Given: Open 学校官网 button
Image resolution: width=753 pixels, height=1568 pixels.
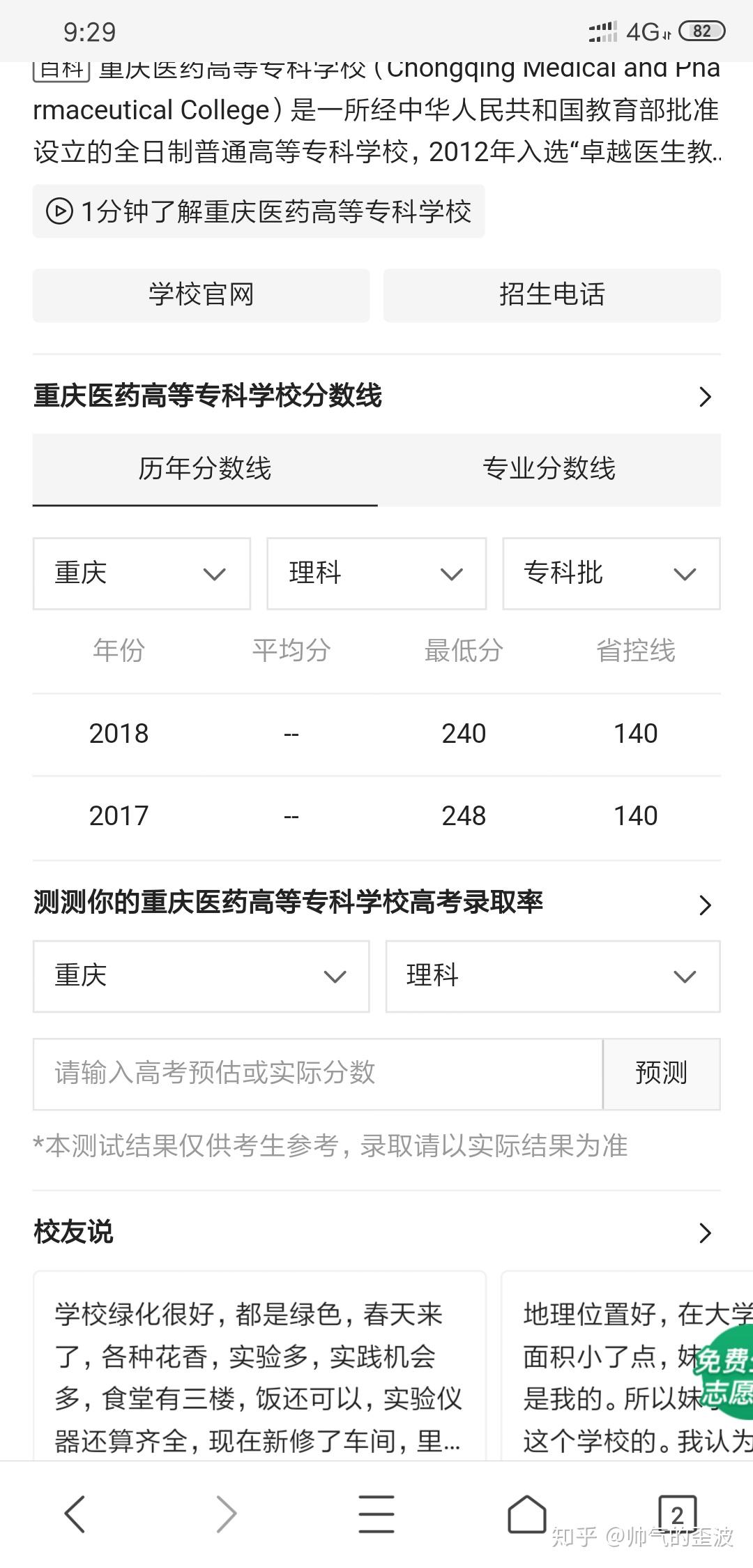Looking at the screenshot, I should [x=201, y=295].
